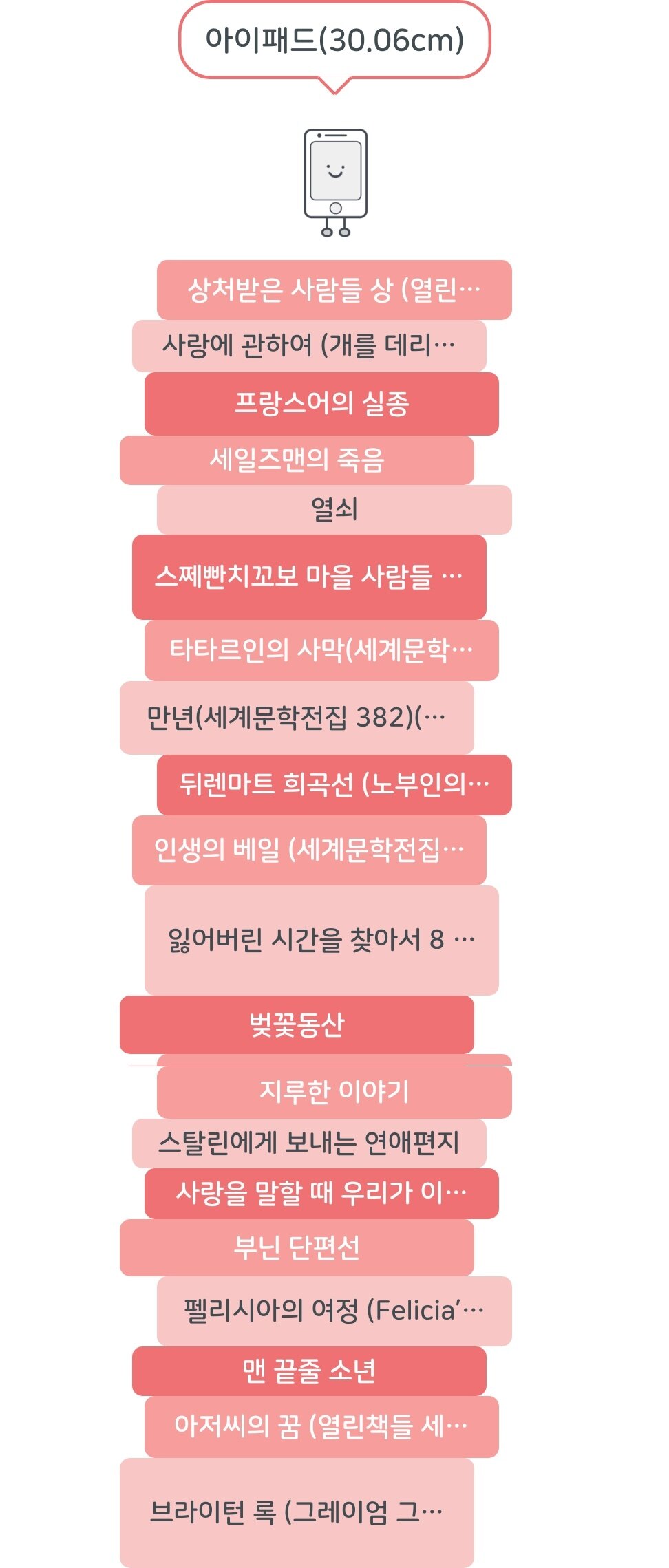Viewport: 669px width, 1568px height.
Task: Open 스쩨빤치꼬보 마을 사람들 book
Action: (x=309, y=577)
